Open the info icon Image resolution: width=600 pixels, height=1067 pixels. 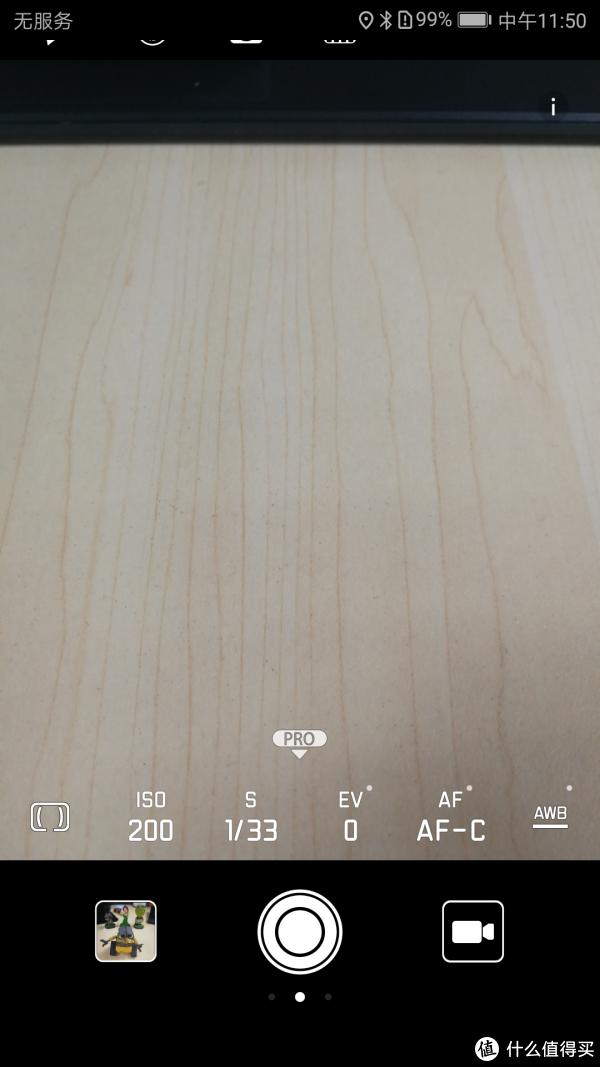pyautogui.click(x=553, y=107)
